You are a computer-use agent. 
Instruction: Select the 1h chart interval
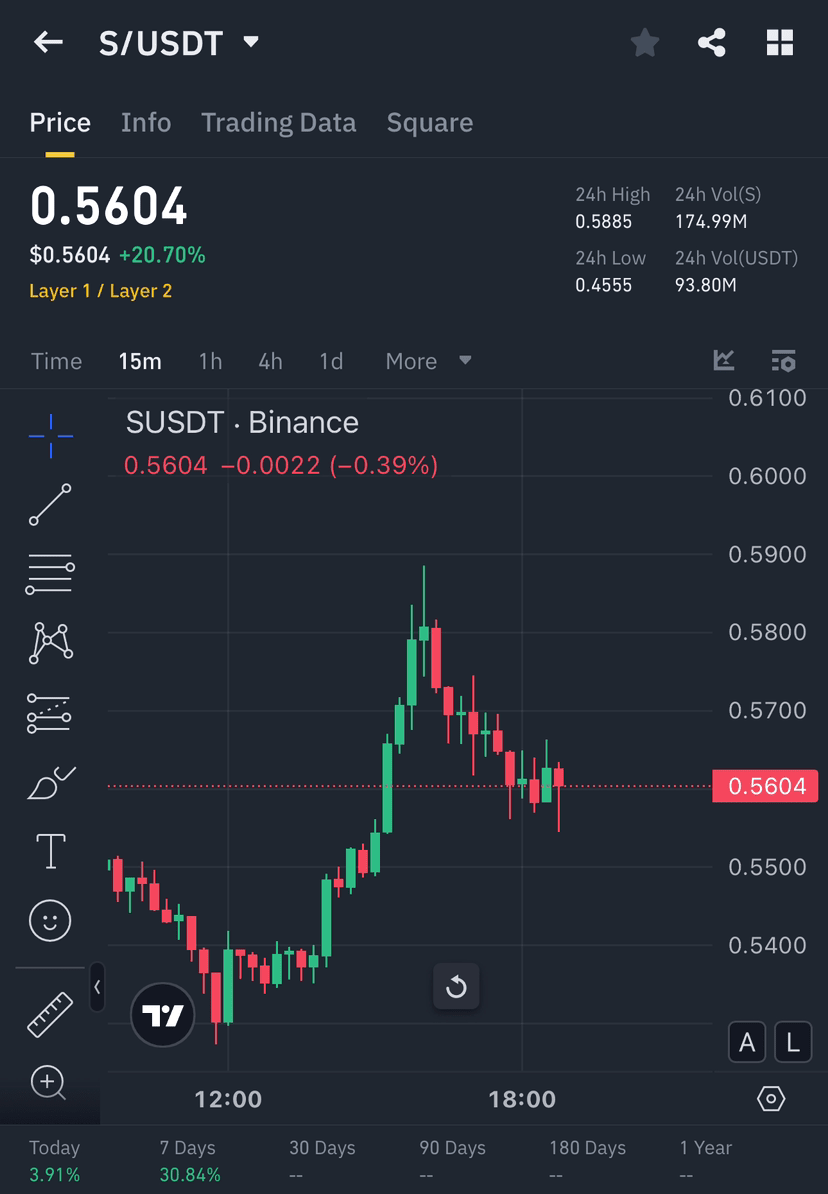[x=210, y=361]
